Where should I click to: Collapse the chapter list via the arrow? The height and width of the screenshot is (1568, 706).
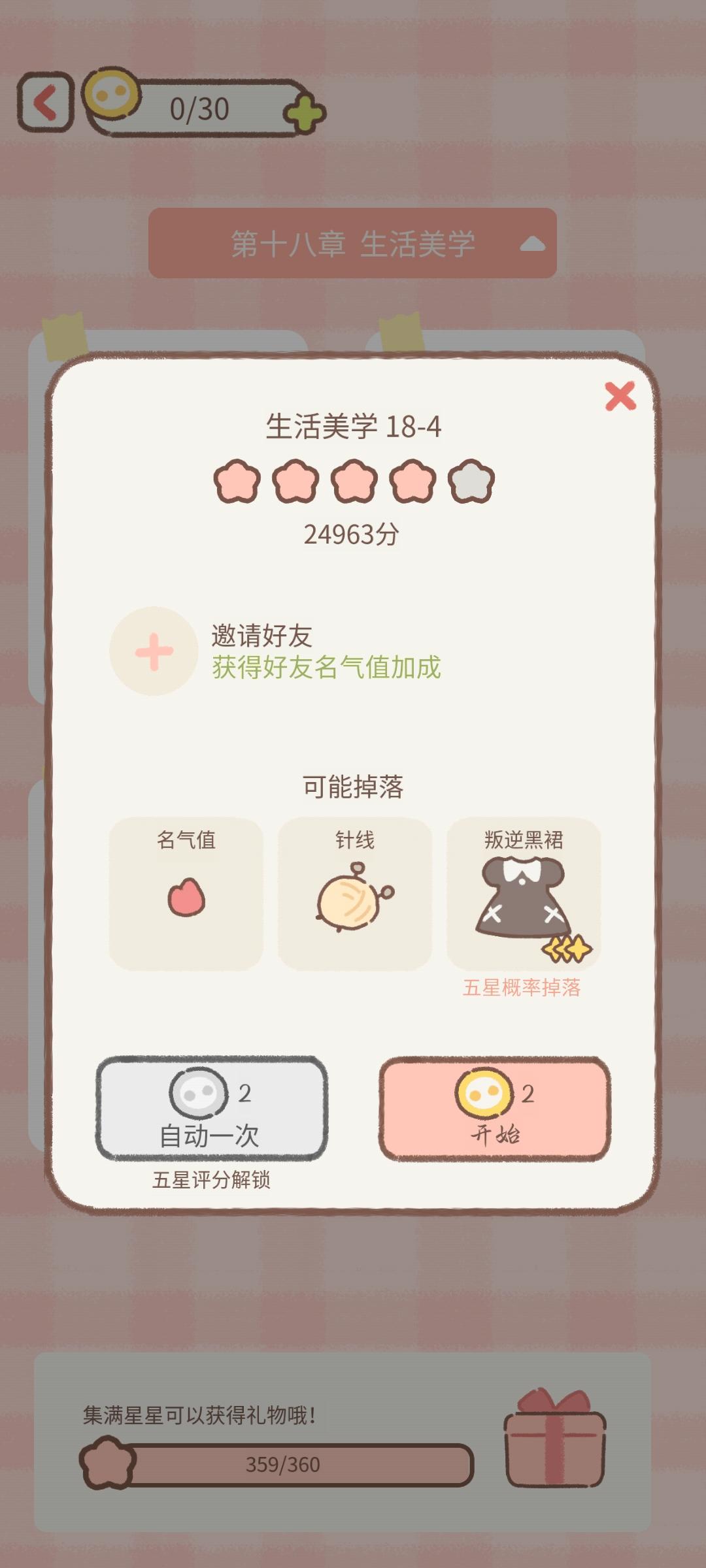click(x=533, y=244)
